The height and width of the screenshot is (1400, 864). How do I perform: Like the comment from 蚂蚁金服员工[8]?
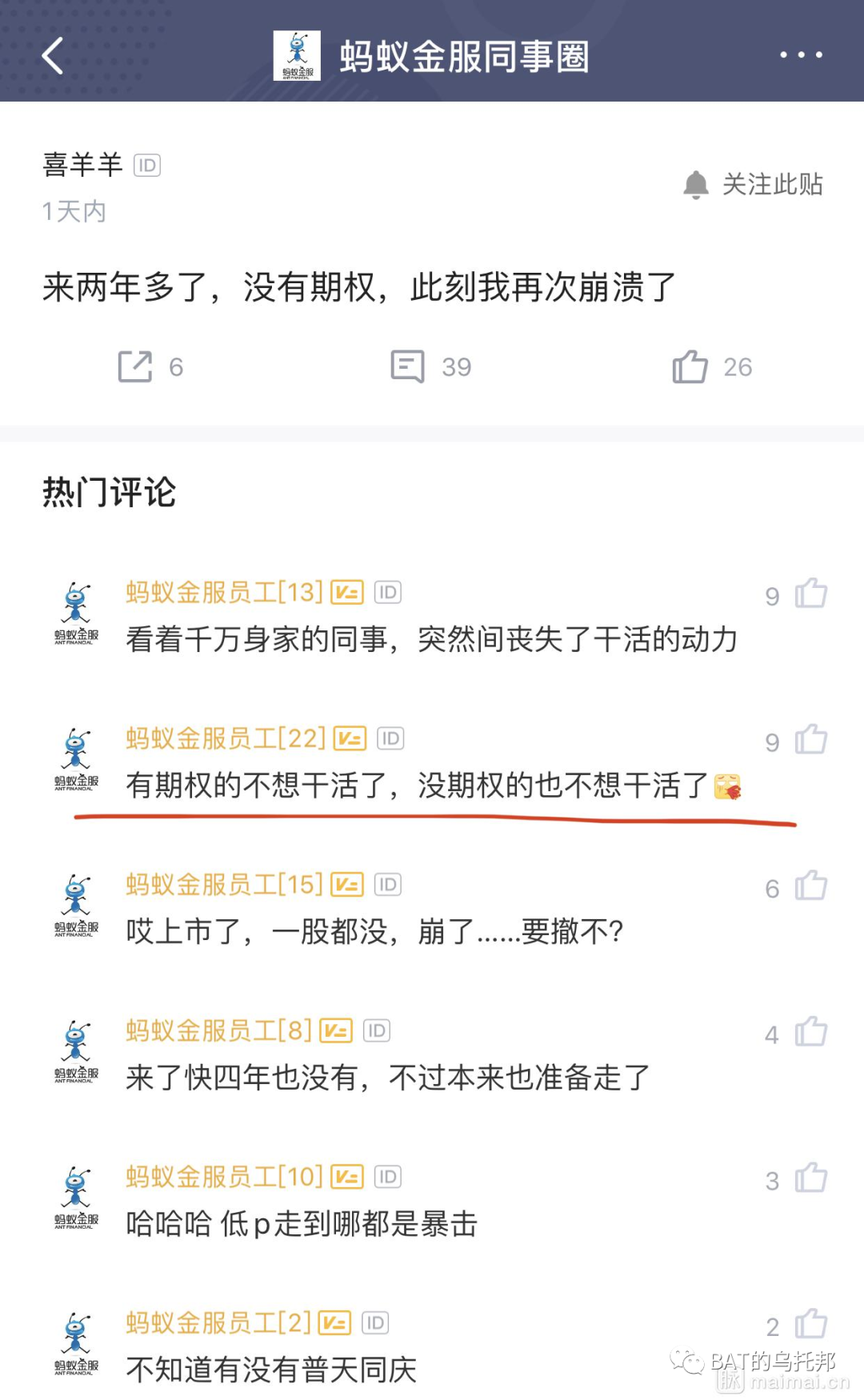(x=810, y=1033)
